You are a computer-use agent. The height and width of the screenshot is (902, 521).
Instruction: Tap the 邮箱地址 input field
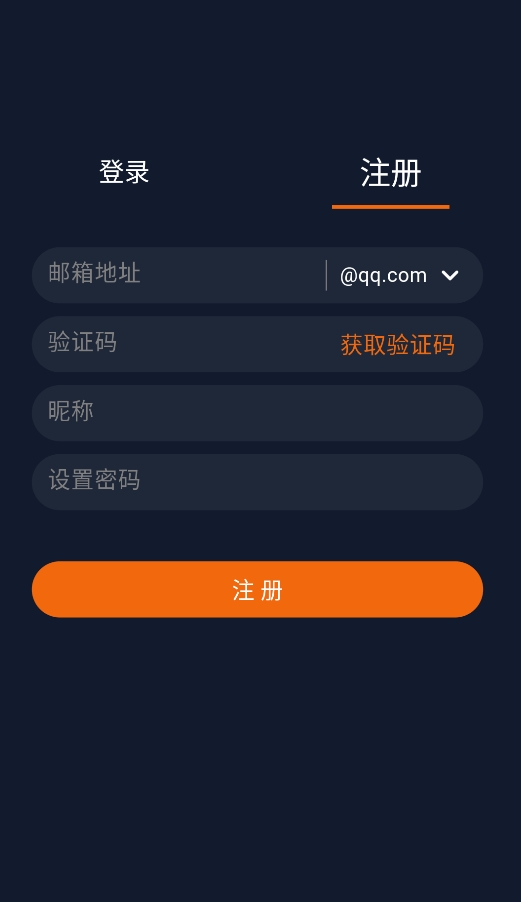click(x=178, y=274)
